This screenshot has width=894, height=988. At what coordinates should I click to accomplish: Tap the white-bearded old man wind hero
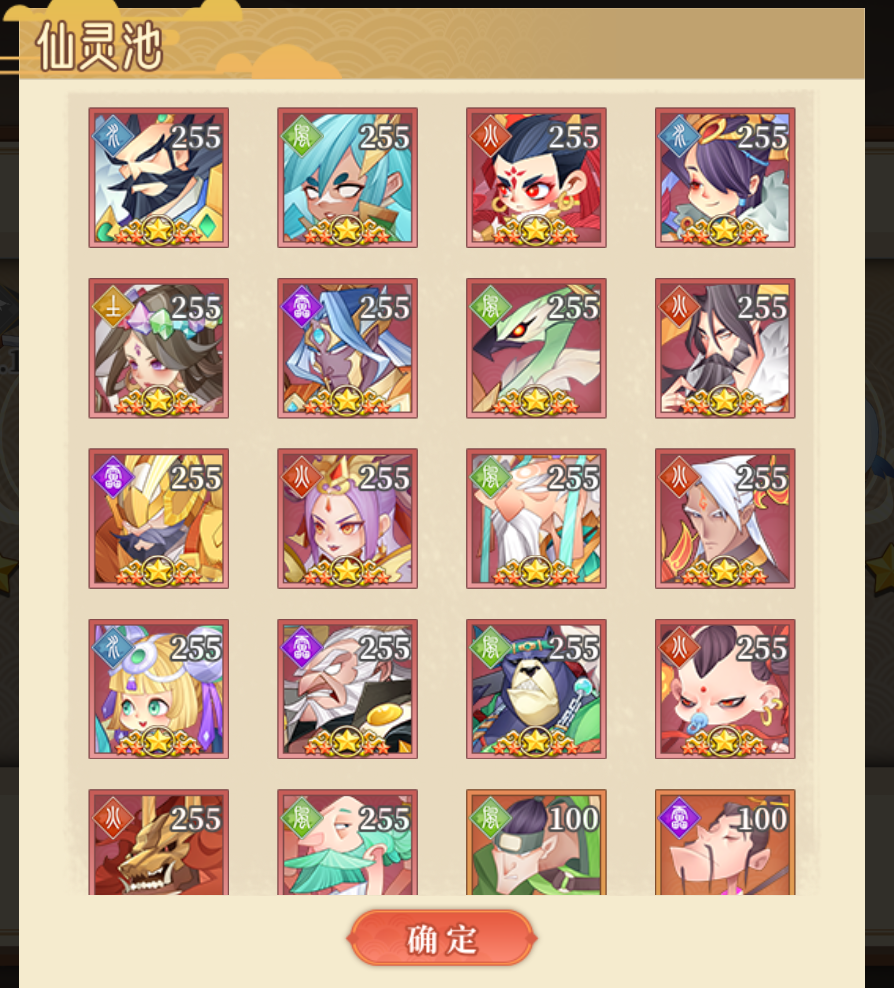536,518
